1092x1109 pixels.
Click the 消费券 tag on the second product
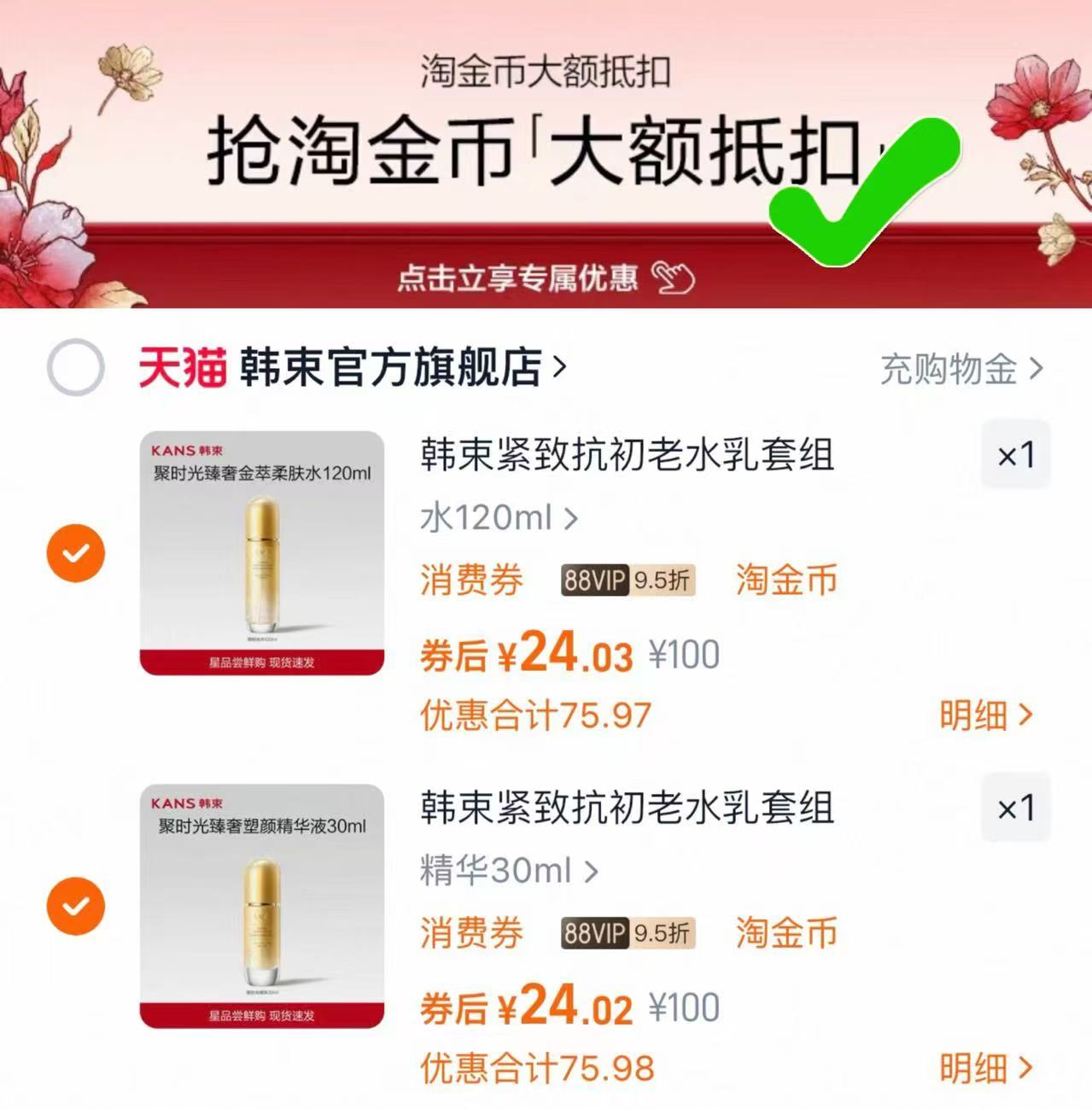(470, 933)
